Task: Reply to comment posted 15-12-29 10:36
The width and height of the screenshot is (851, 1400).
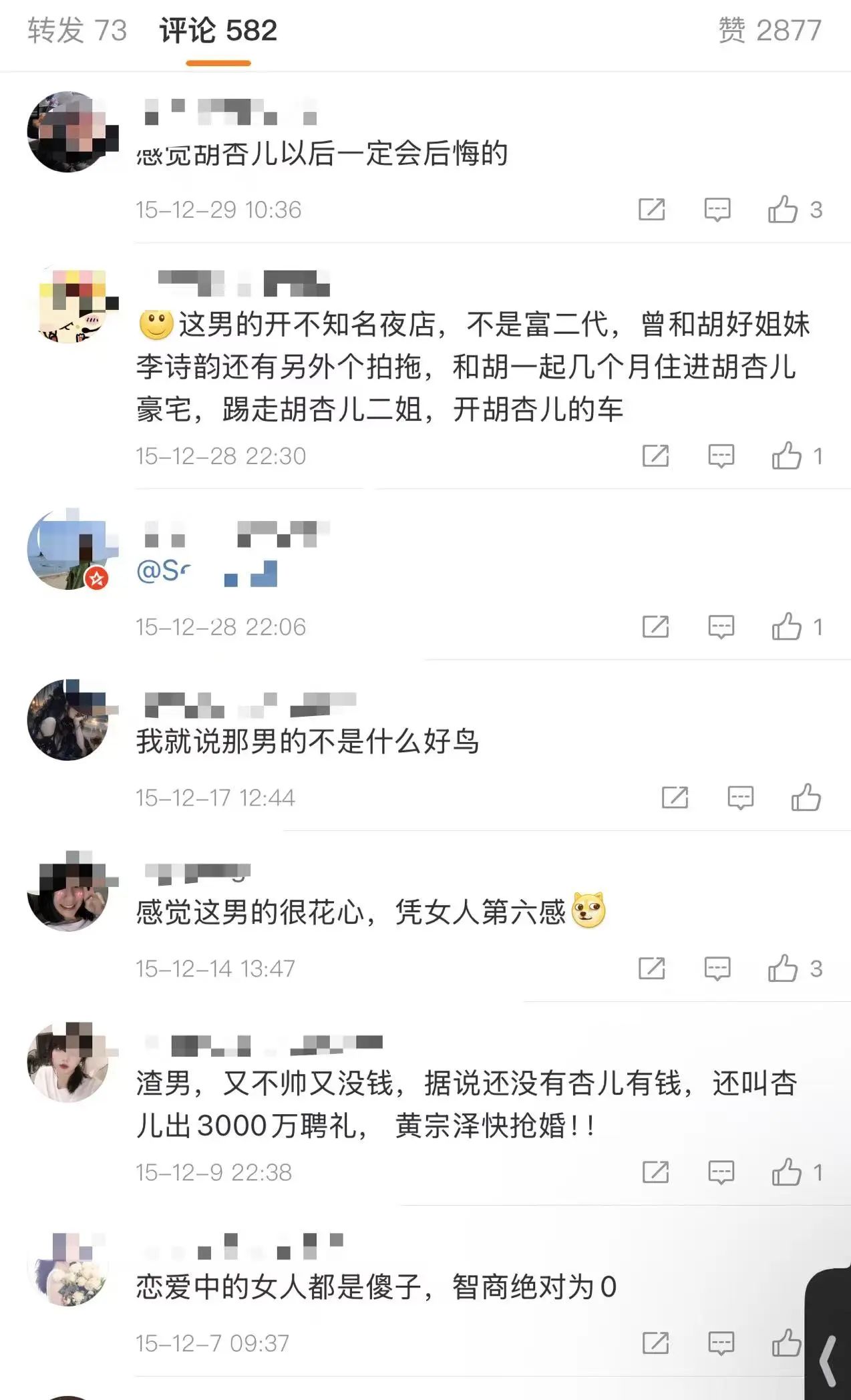Action: (717, 210)
